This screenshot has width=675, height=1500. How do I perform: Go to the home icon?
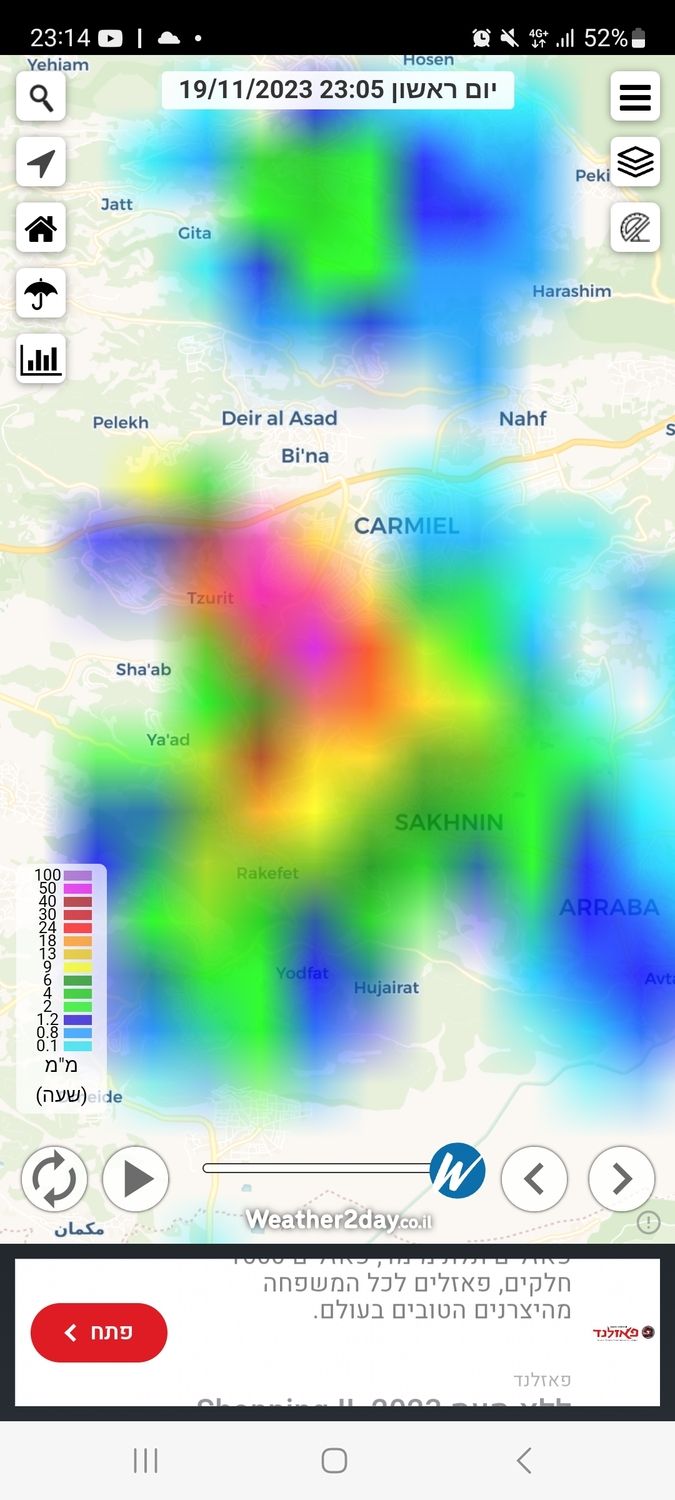pyautogui.click(x=41, y=229)
